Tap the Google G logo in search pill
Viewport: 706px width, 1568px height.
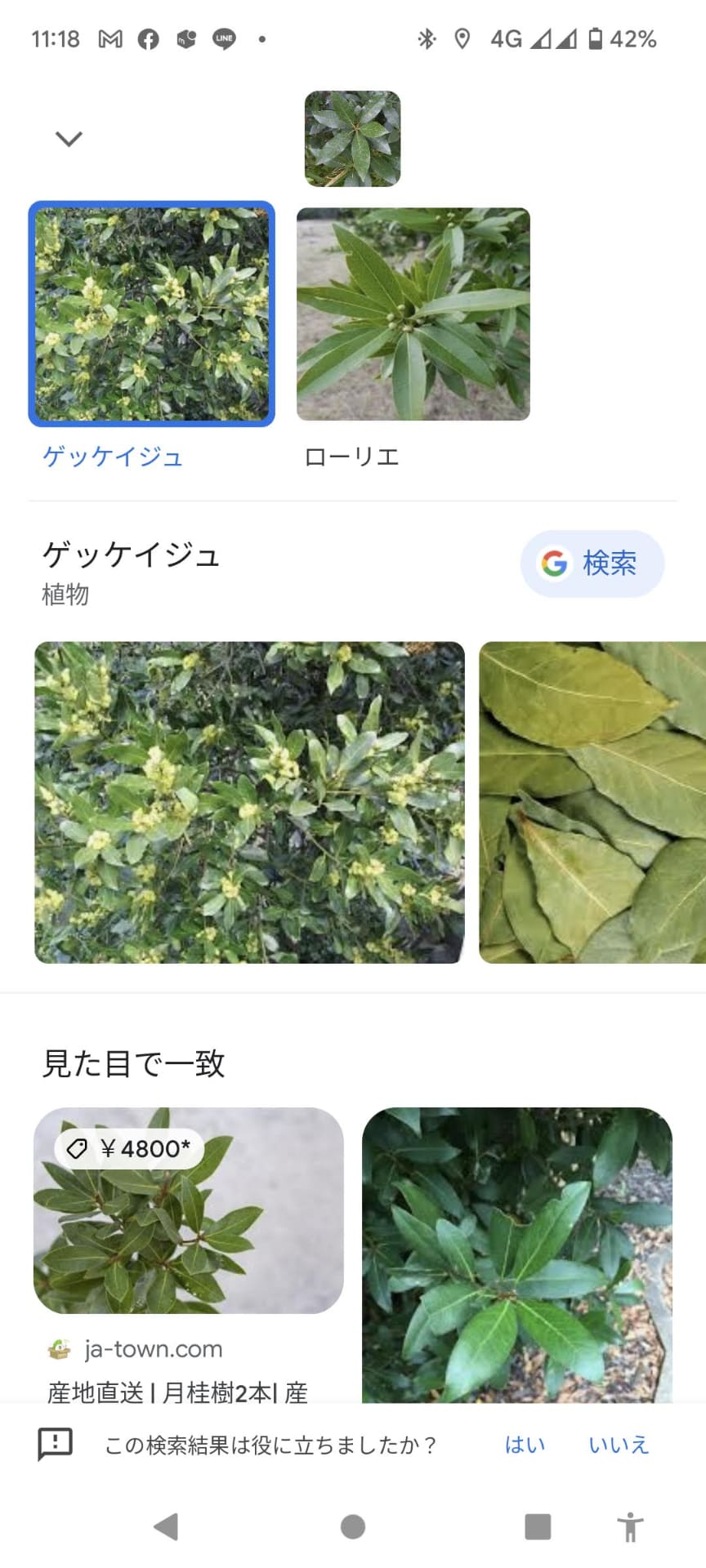click(x=553, y=563)
